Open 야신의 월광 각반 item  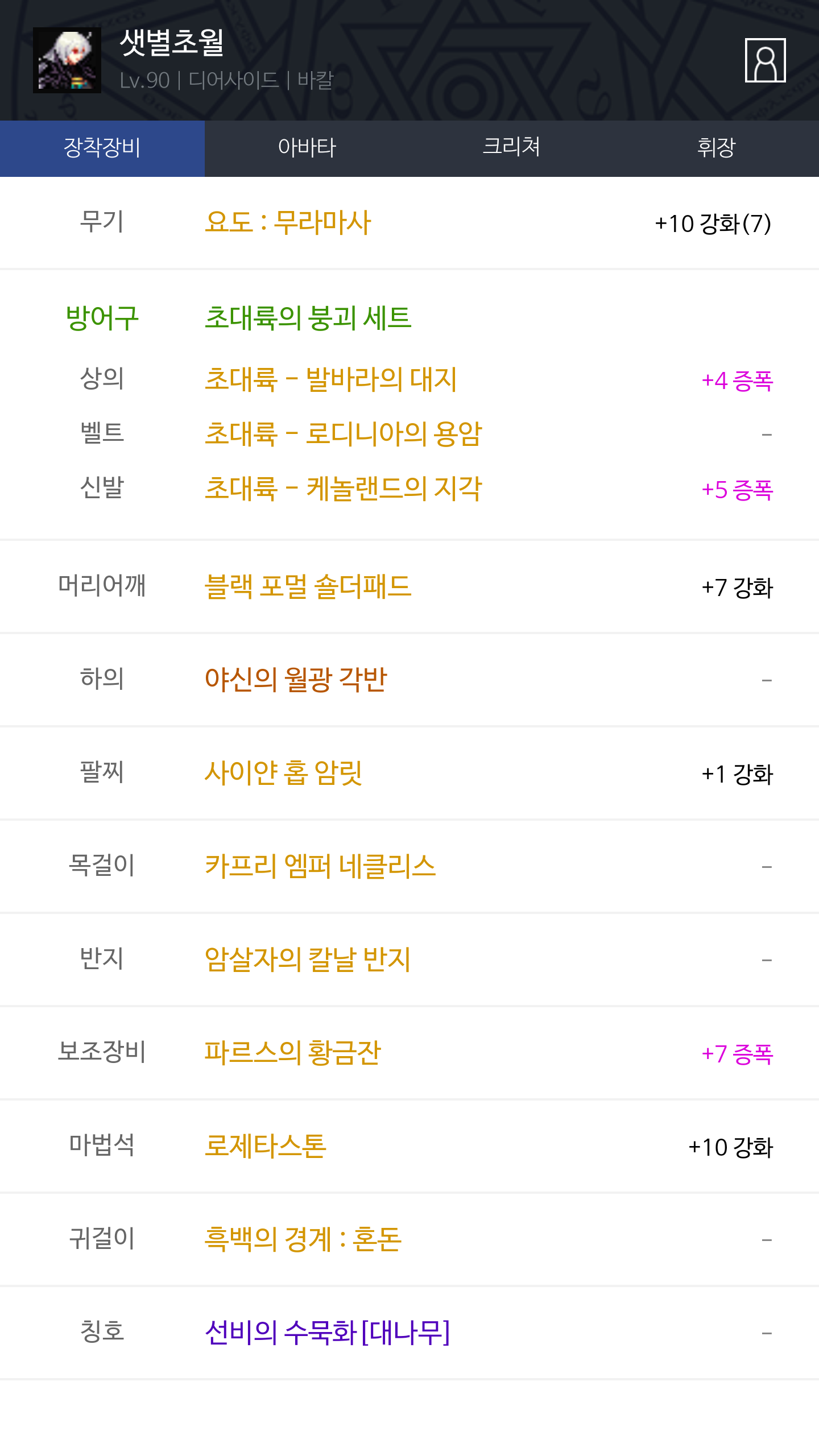pos(296,680)
